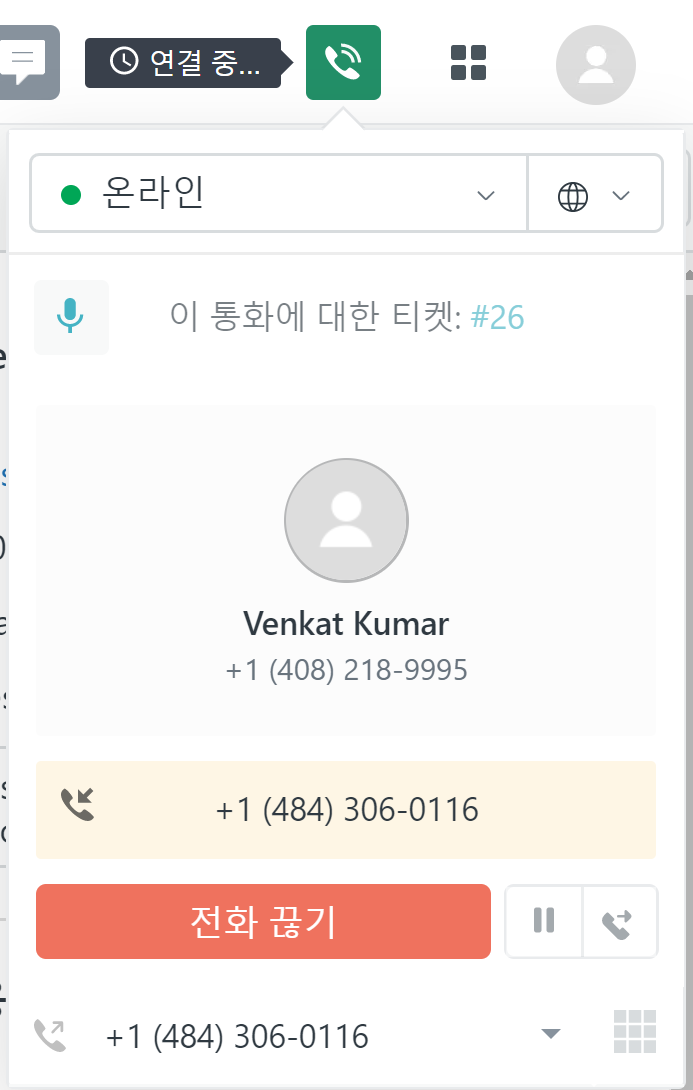Open the apps grid menu
The height and width of the screenshot is (1090, 693).
(x=468, y=63)
